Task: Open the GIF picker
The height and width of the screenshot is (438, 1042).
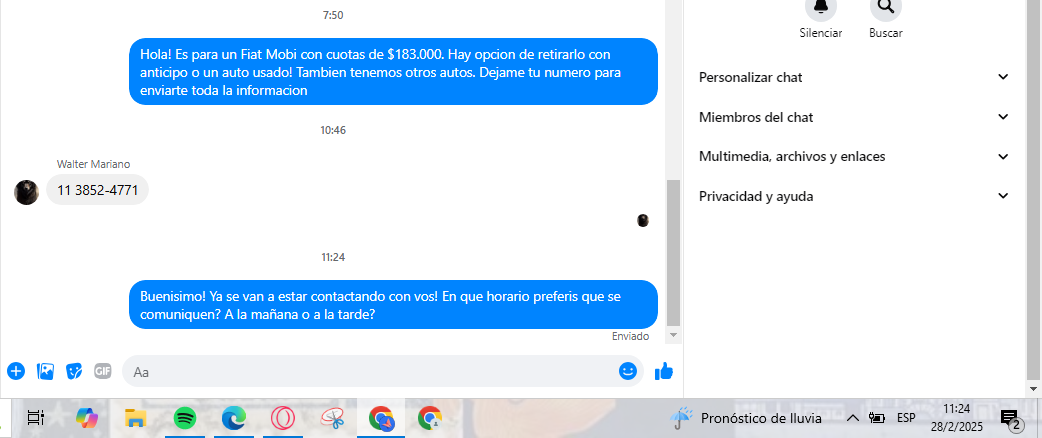Action: (x=102, y=371)
